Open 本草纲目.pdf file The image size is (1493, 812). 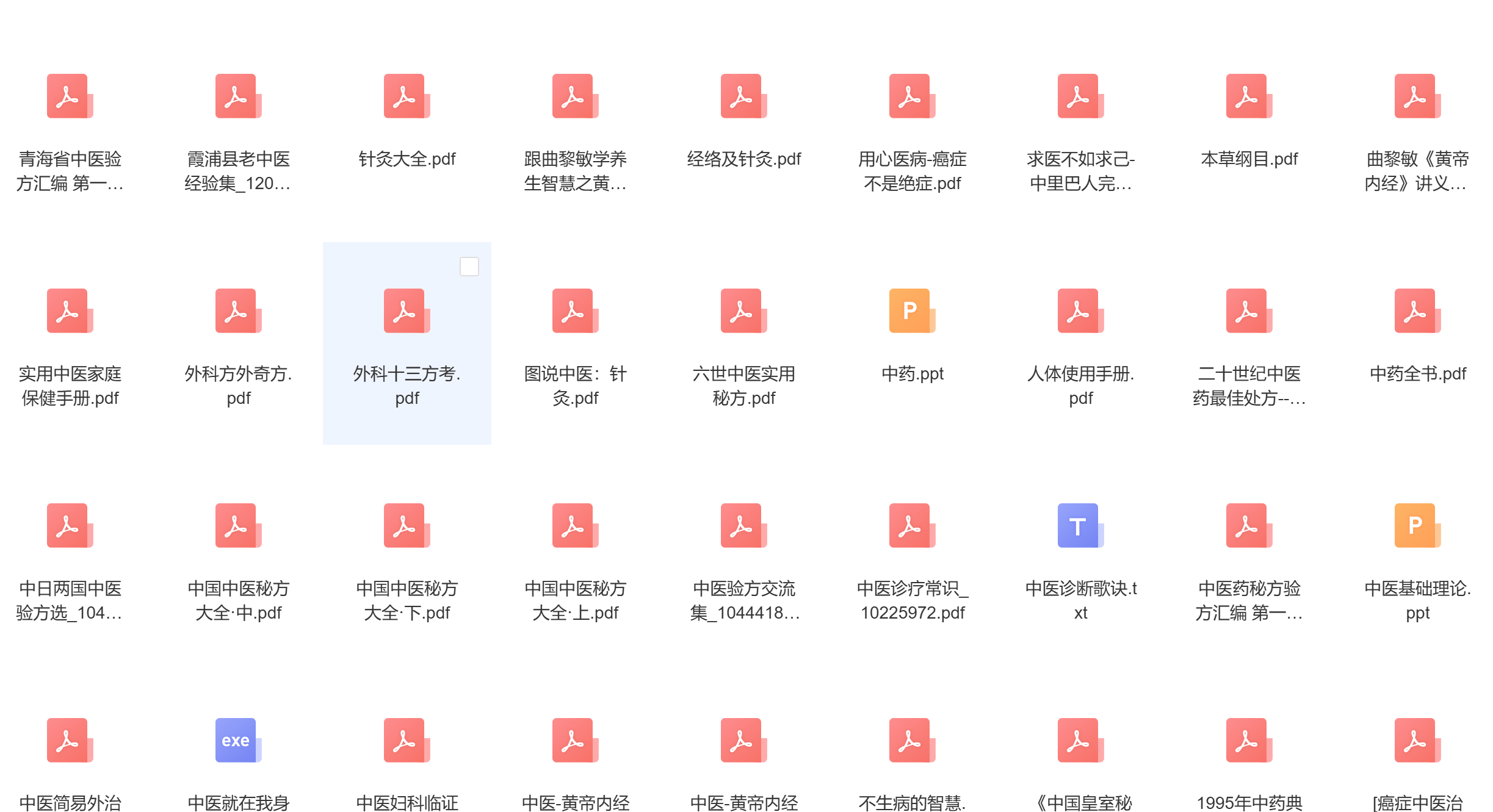click(1249, 96)
